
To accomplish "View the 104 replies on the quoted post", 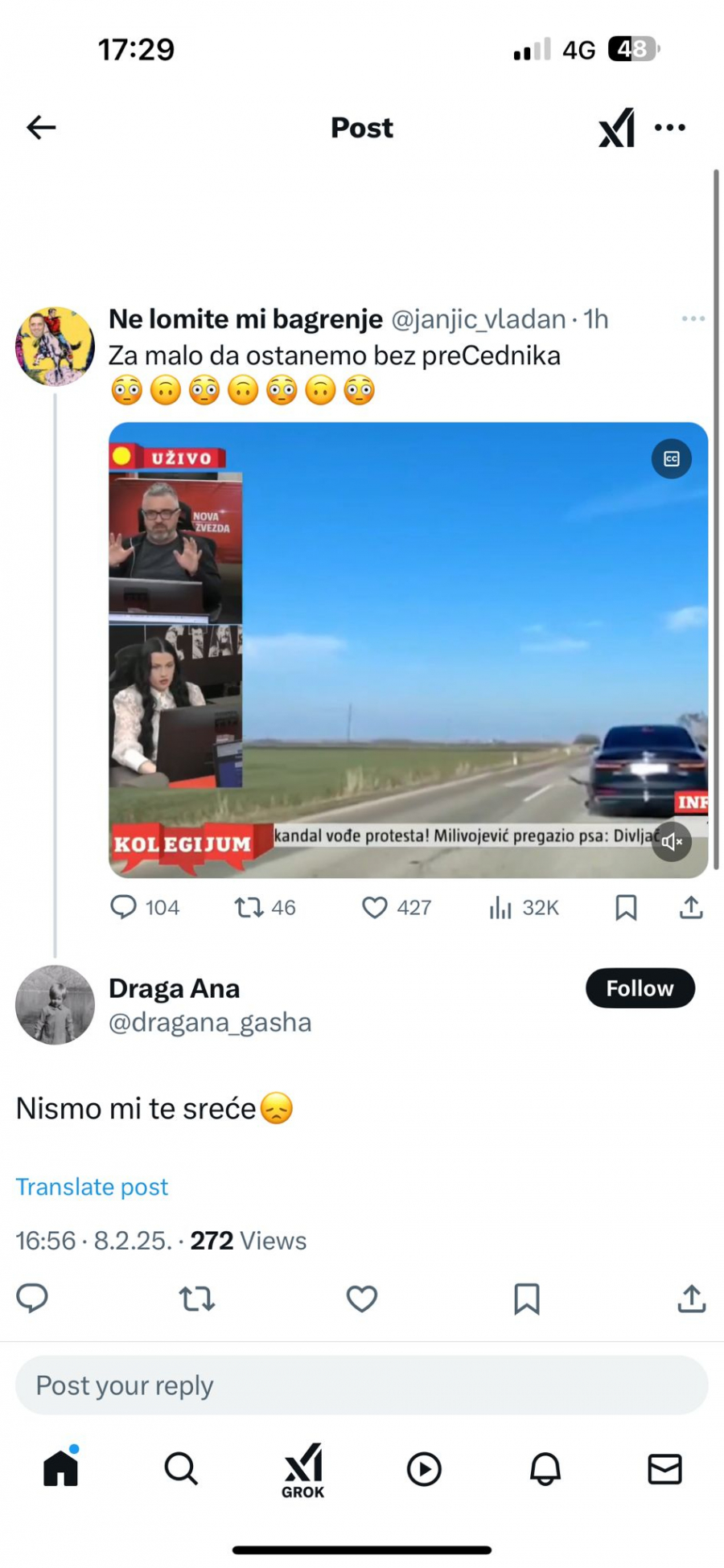I will click(145, 908).
